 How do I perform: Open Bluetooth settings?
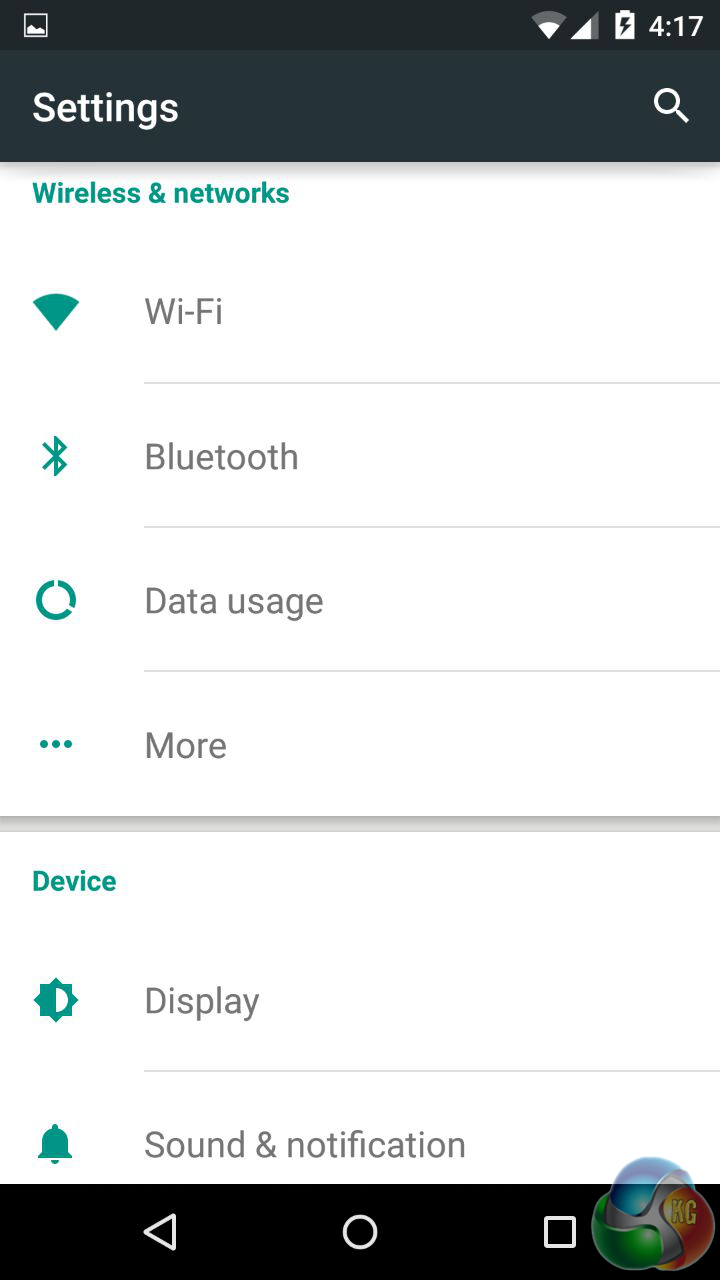tap(221, 457)
